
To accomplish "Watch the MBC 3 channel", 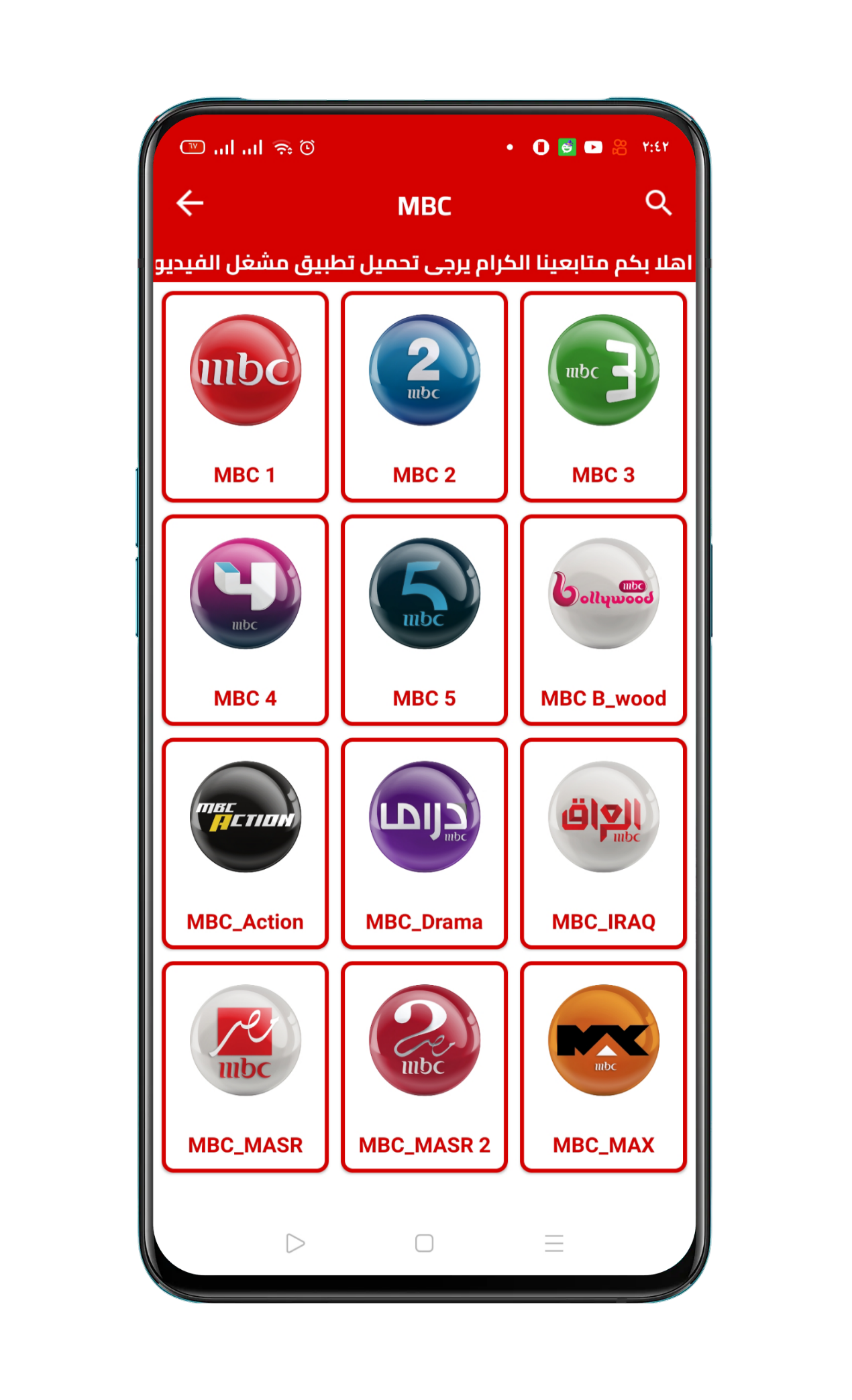I will coord(603,397).
